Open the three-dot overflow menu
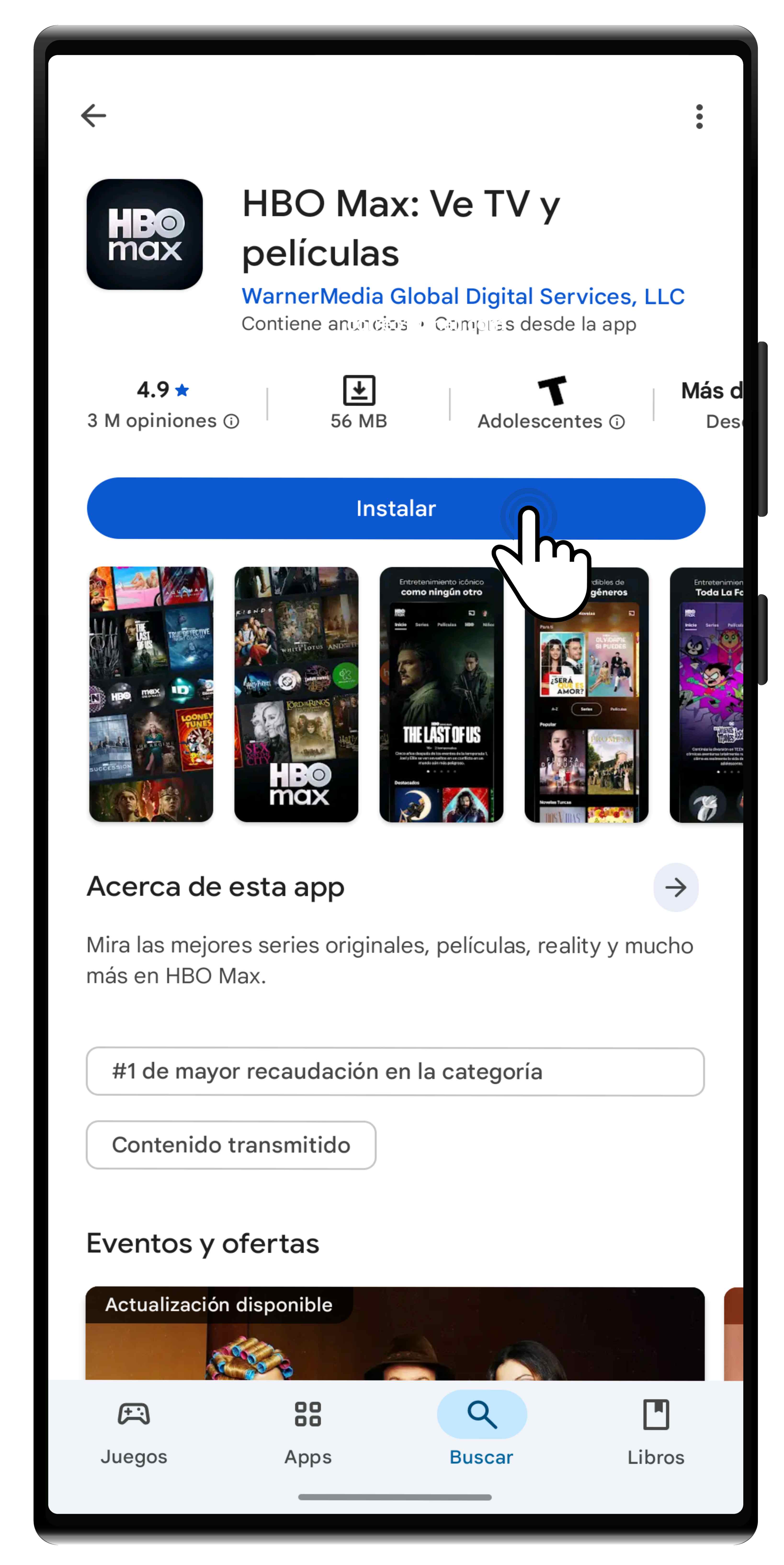This screenshot has height=1565, width=784. tap(699, 116)
